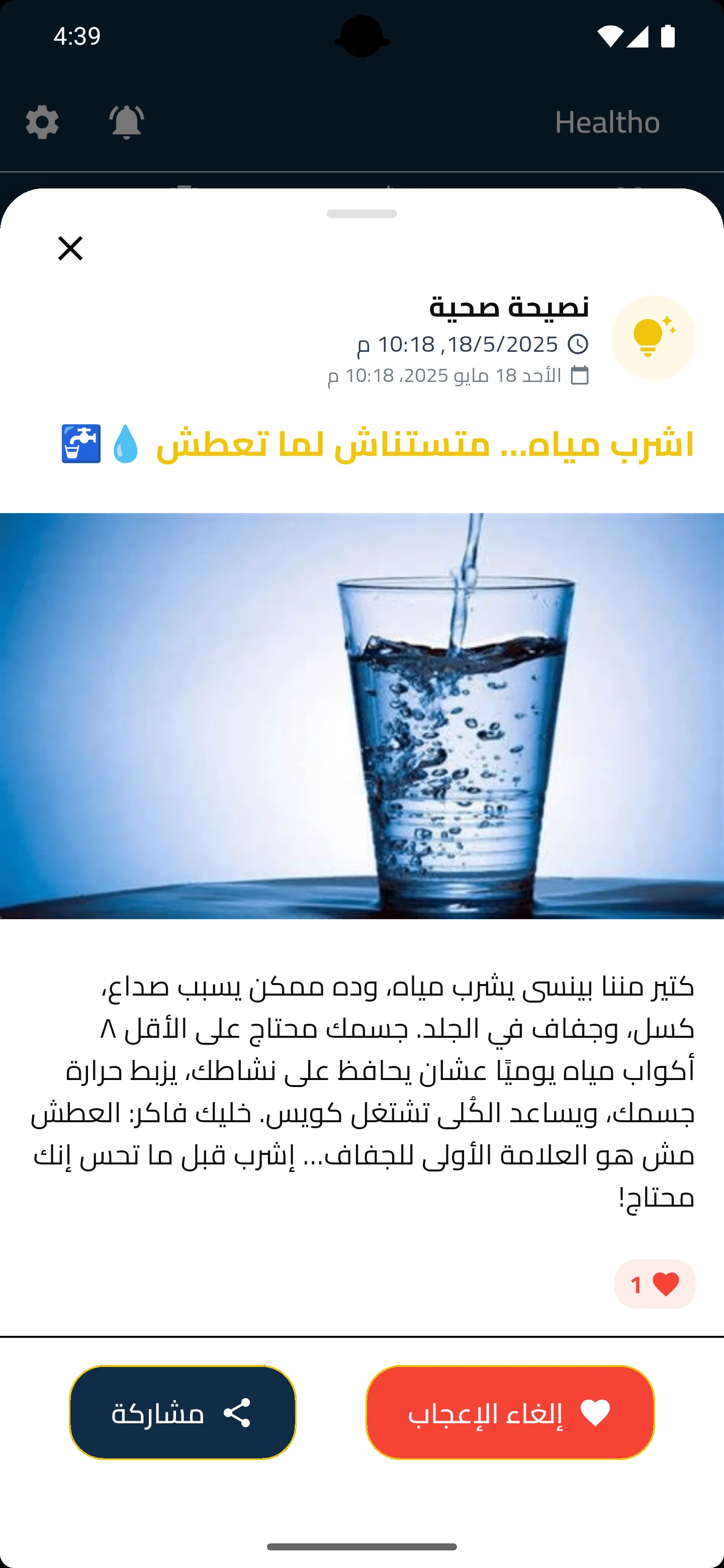Image resolution: width=724 pixels, height=1568 pixels.
Task: Tap the إلغاء الإعجاب unlike button
Action: (x=510, y=1412)
